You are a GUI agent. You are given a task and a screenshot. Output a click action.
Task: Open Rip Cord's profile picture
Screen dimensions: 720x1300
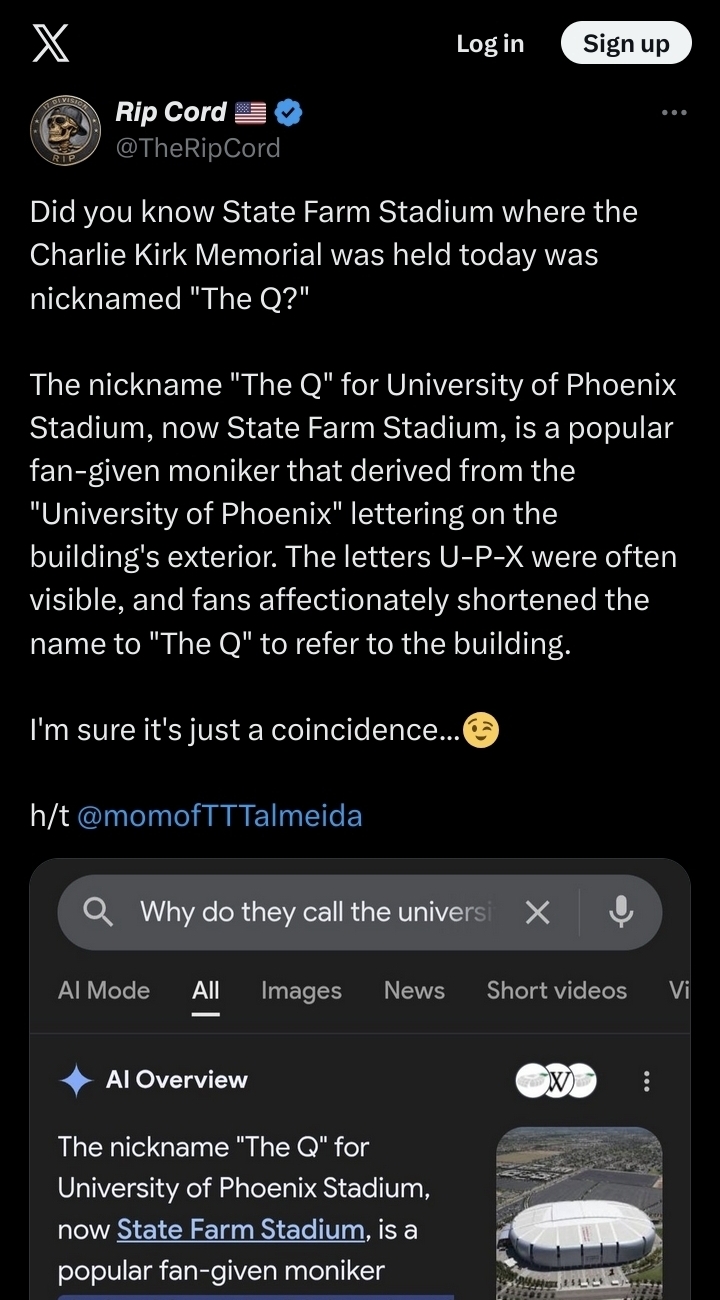click(65, 131)
